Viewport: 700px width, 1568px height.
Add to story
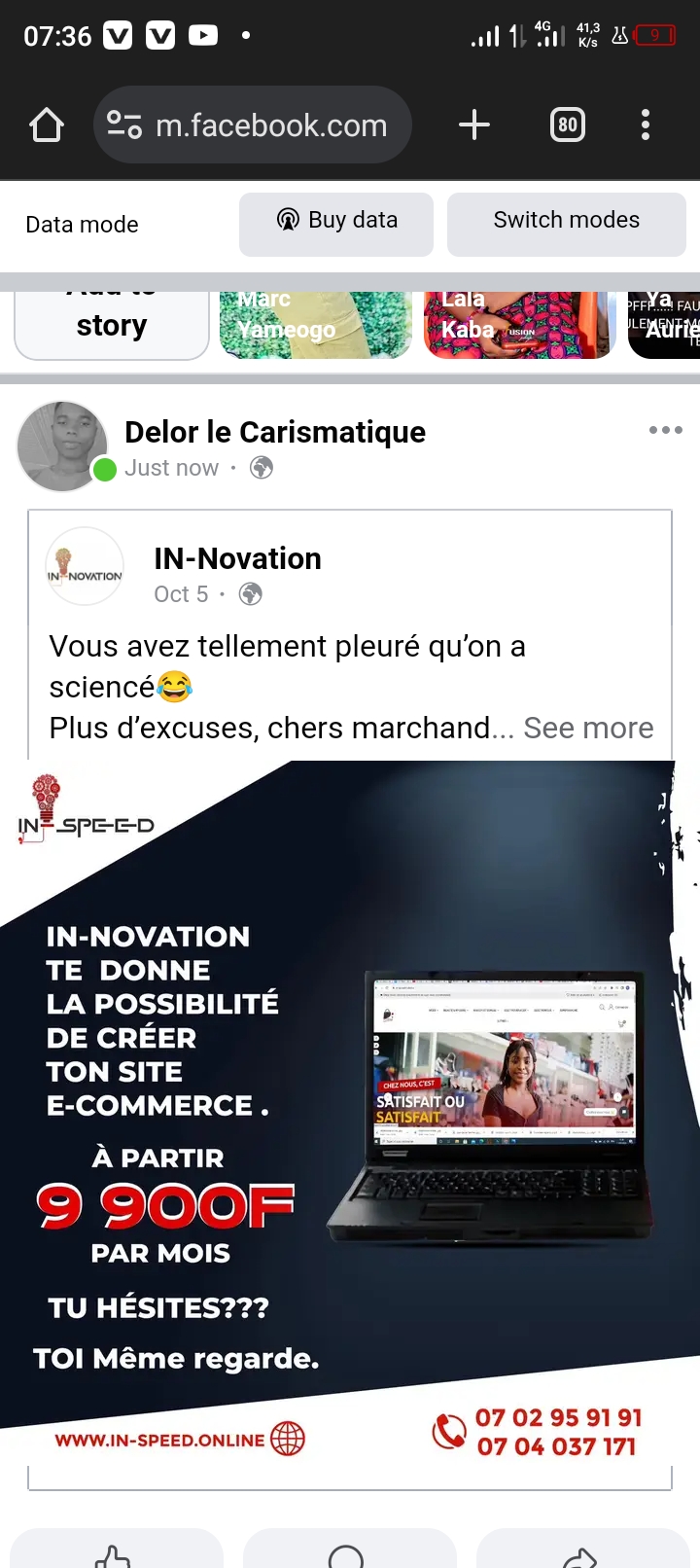[112, 325]
